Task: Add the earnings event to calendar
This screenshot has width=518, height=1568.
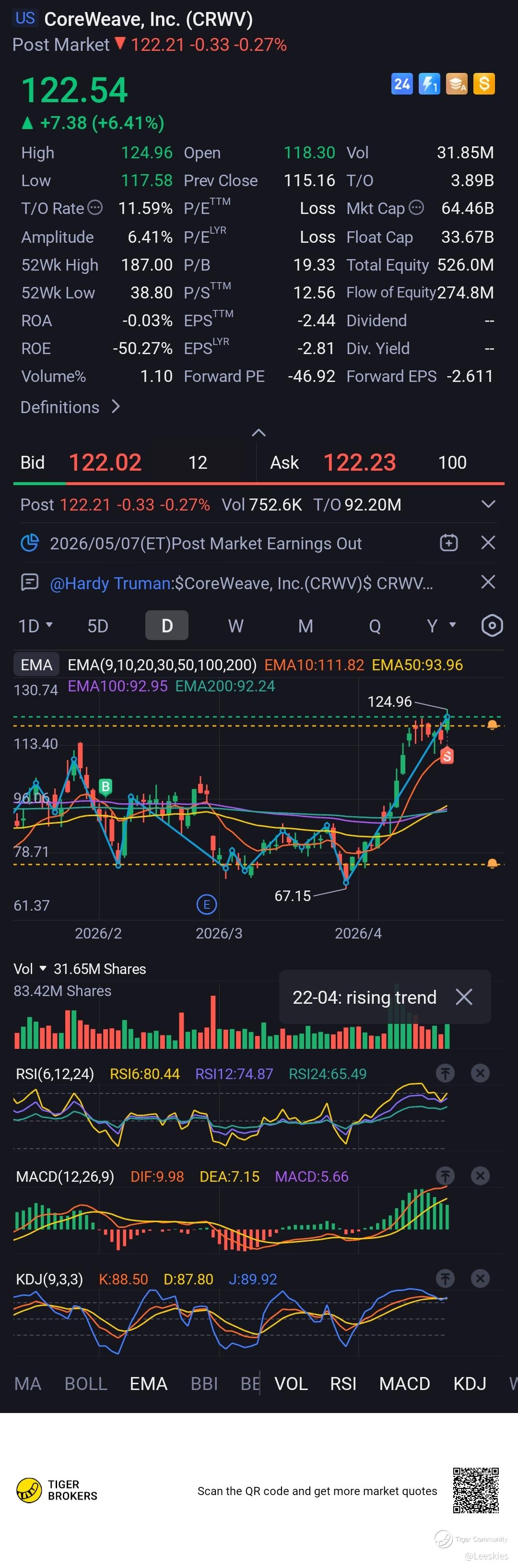Action: (x=448, y=542)
